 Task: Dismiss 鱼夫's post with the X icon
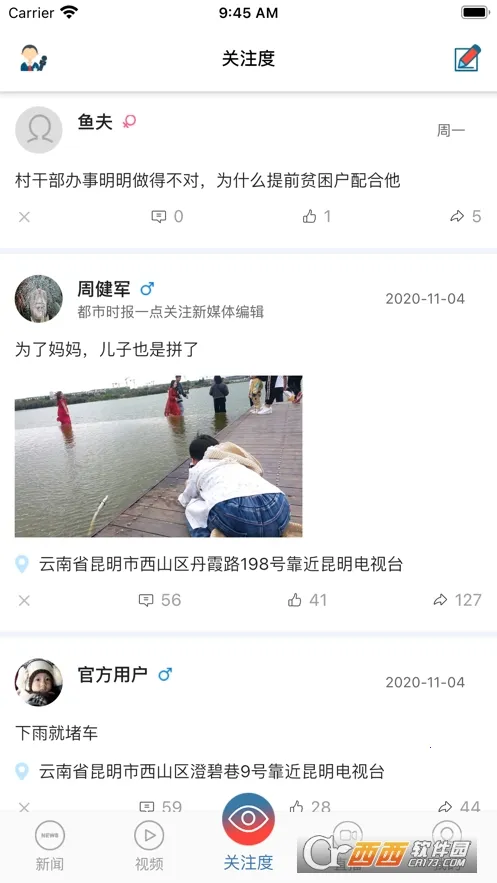click(x=24, y=217)
